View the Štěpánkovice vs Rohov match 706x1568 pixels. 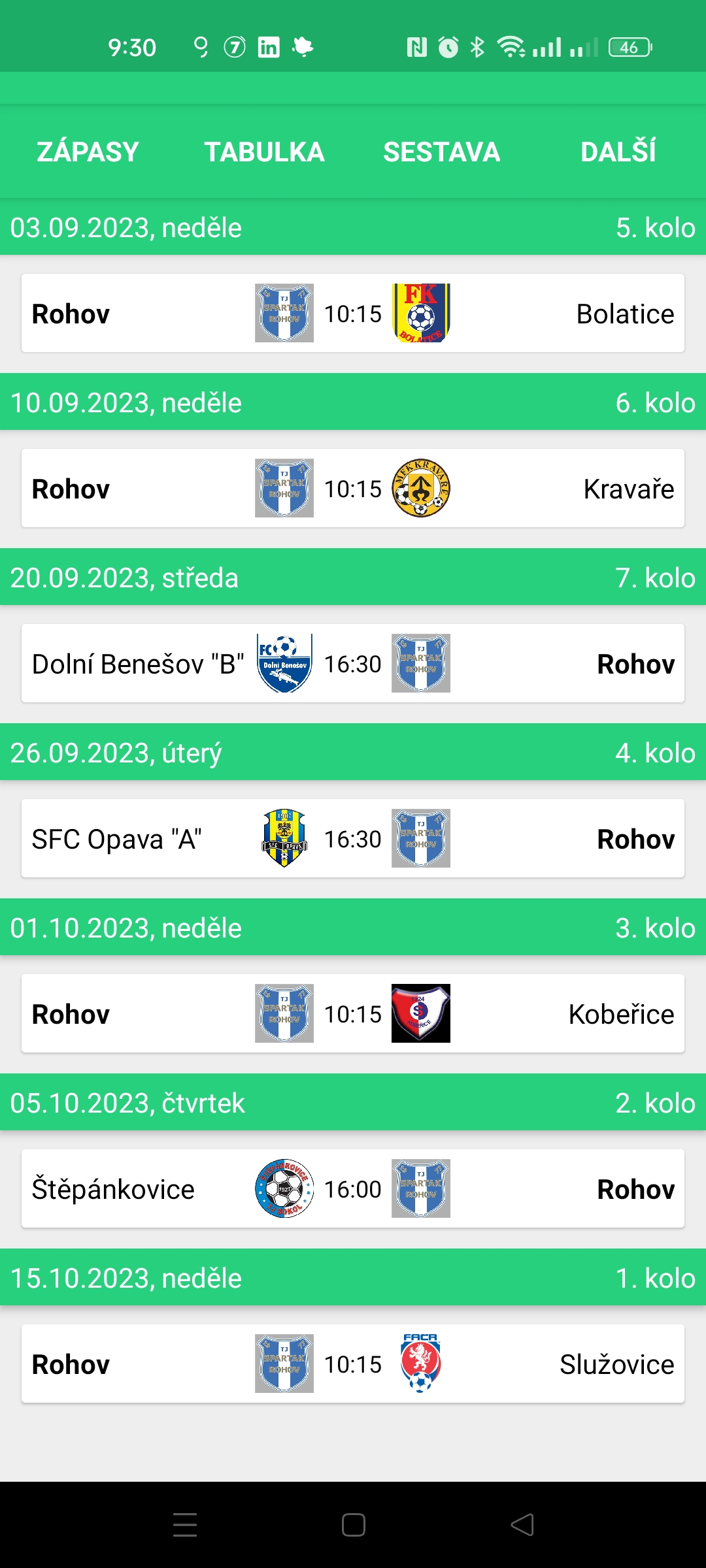[353, 1189]
